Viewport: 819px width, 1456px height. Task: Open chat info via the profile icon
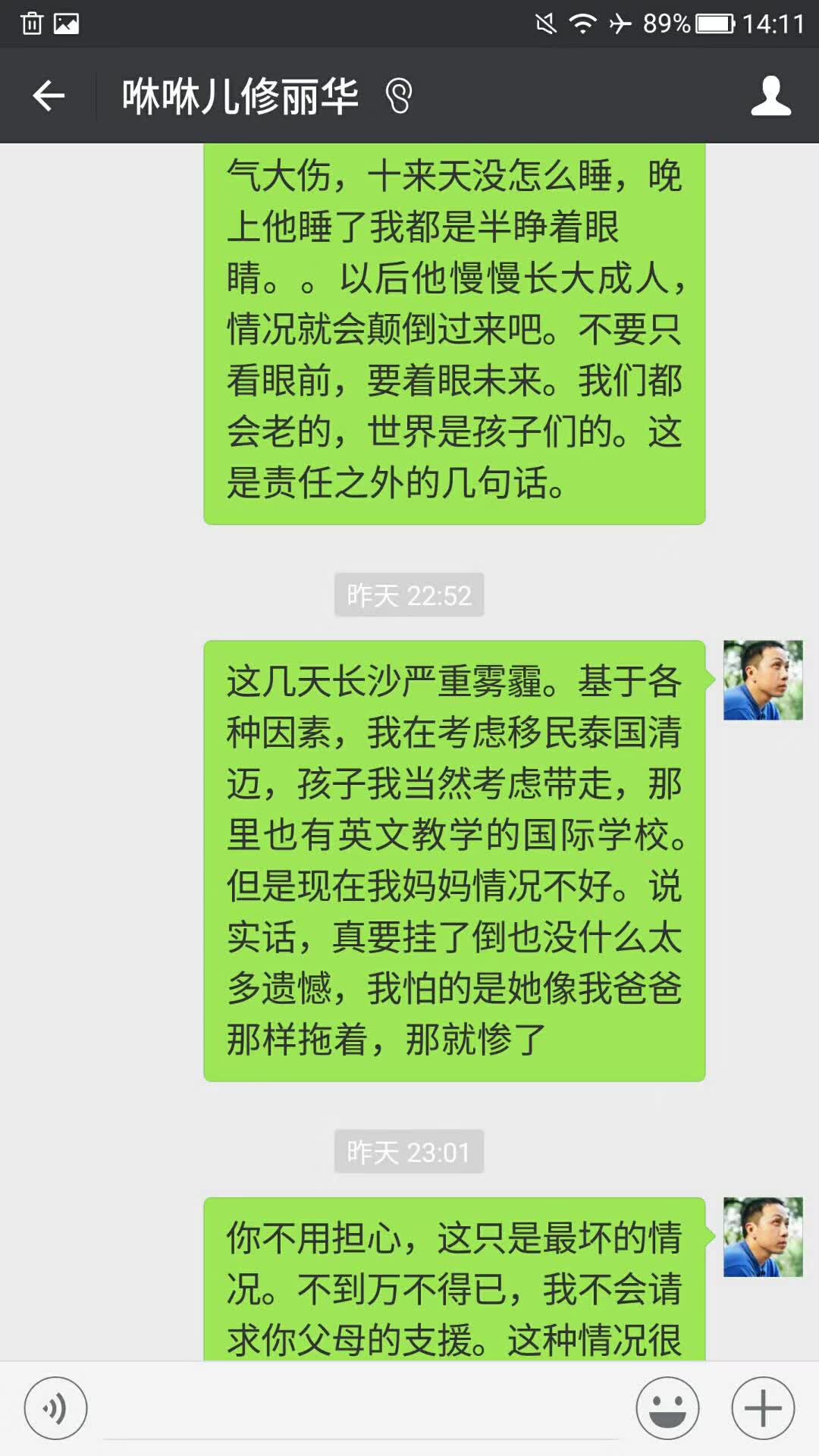[770, 96]
